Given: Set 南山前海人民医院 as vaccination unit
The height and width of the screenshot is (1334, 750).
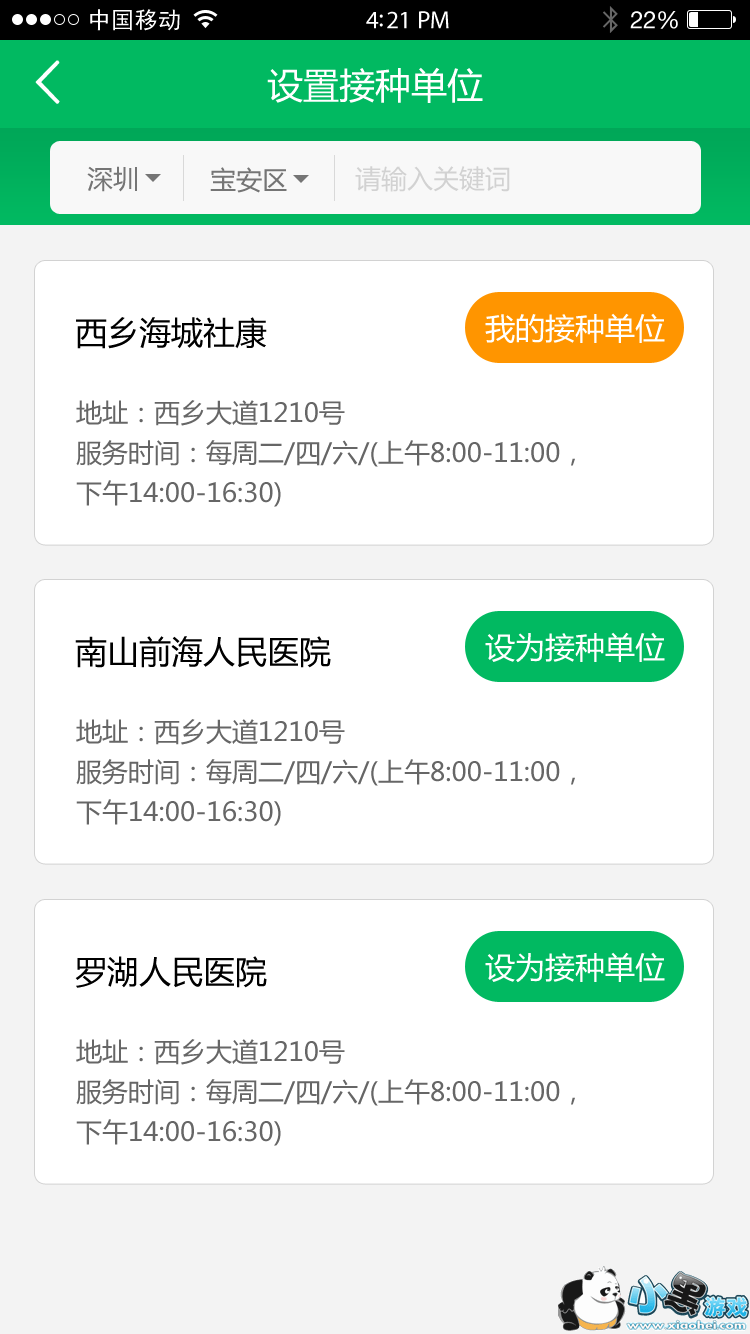Looking at the screenshot, I should point(574,647).
